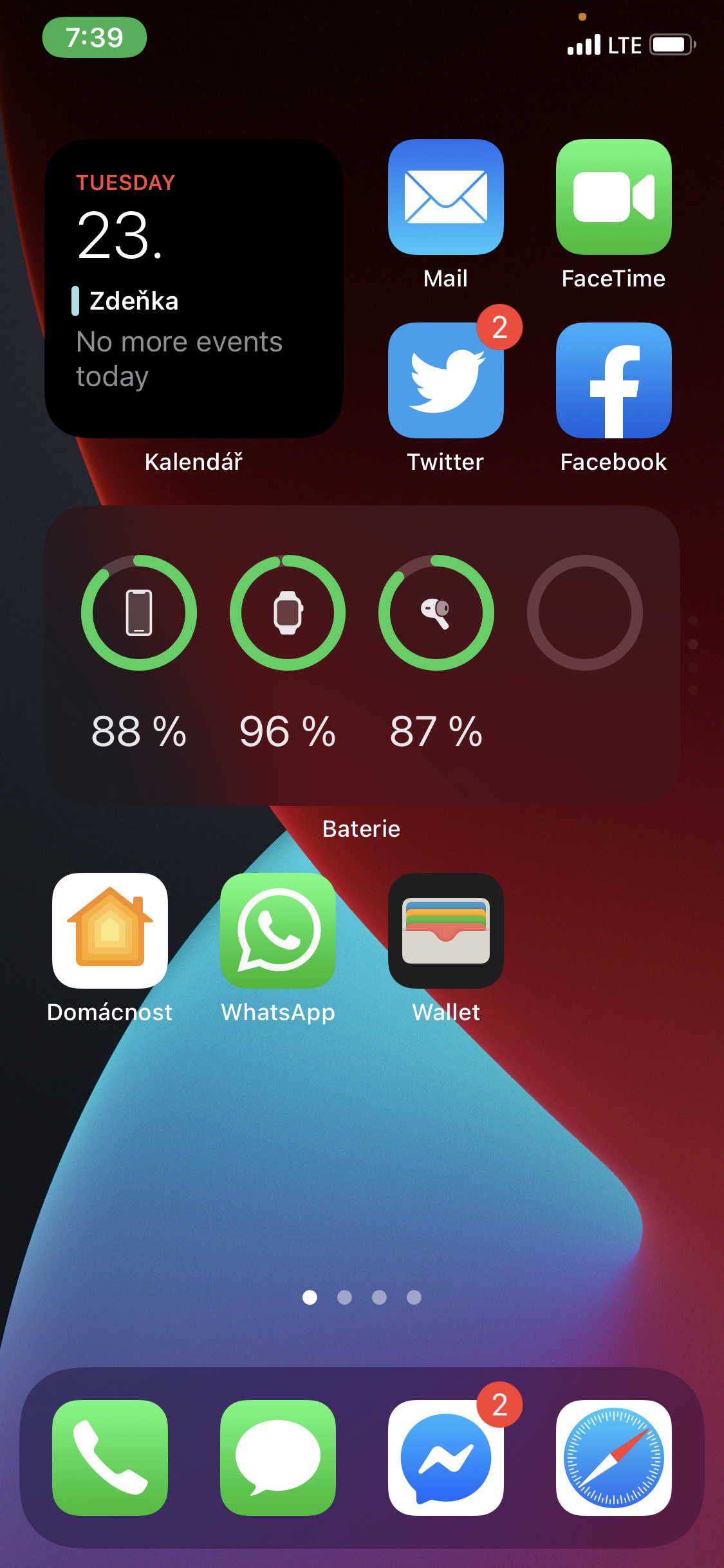Open WhatsApp
This screenshot has height=1568, width=724.
point(278,930)
